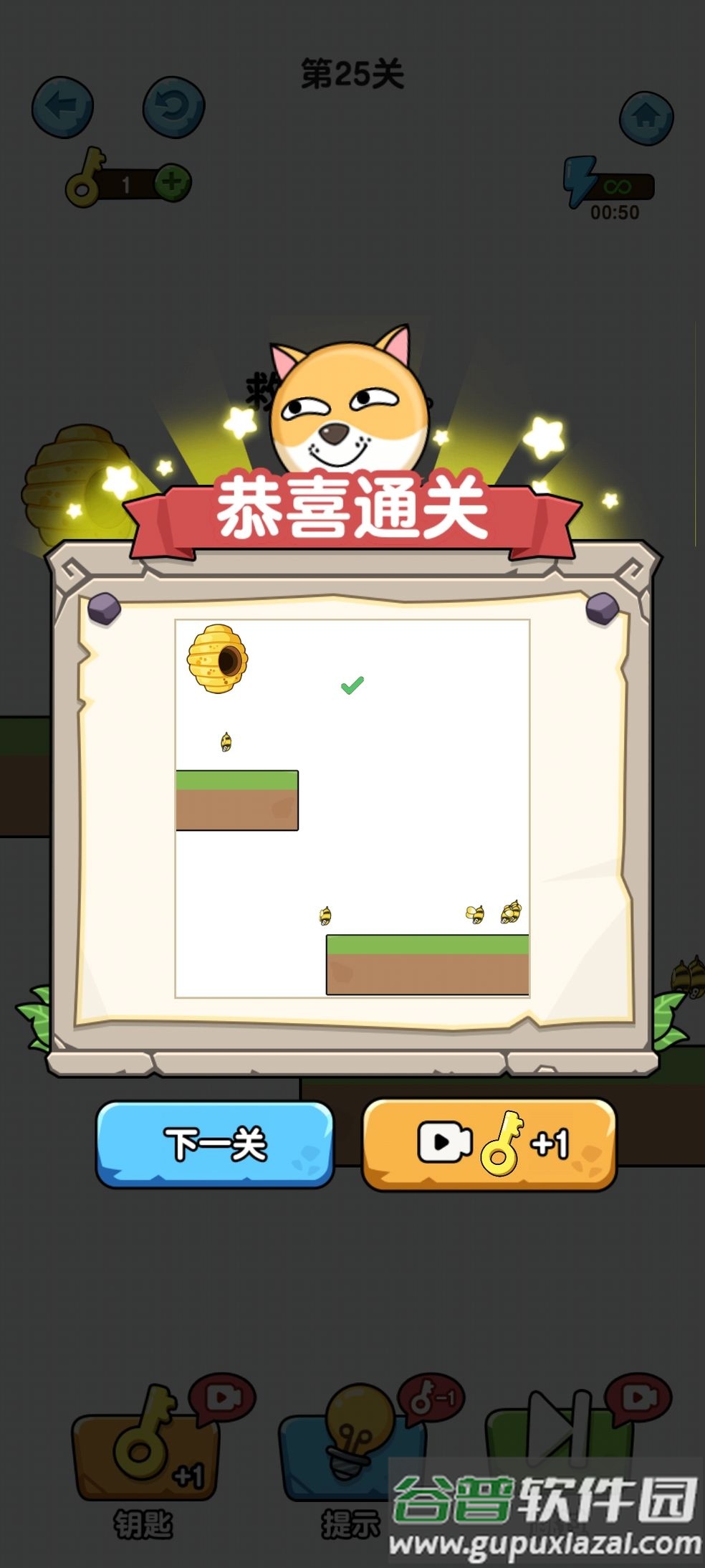Add more keys with the plus button
The width and height of the screenshot is (705, 1568).
[172, 183]
